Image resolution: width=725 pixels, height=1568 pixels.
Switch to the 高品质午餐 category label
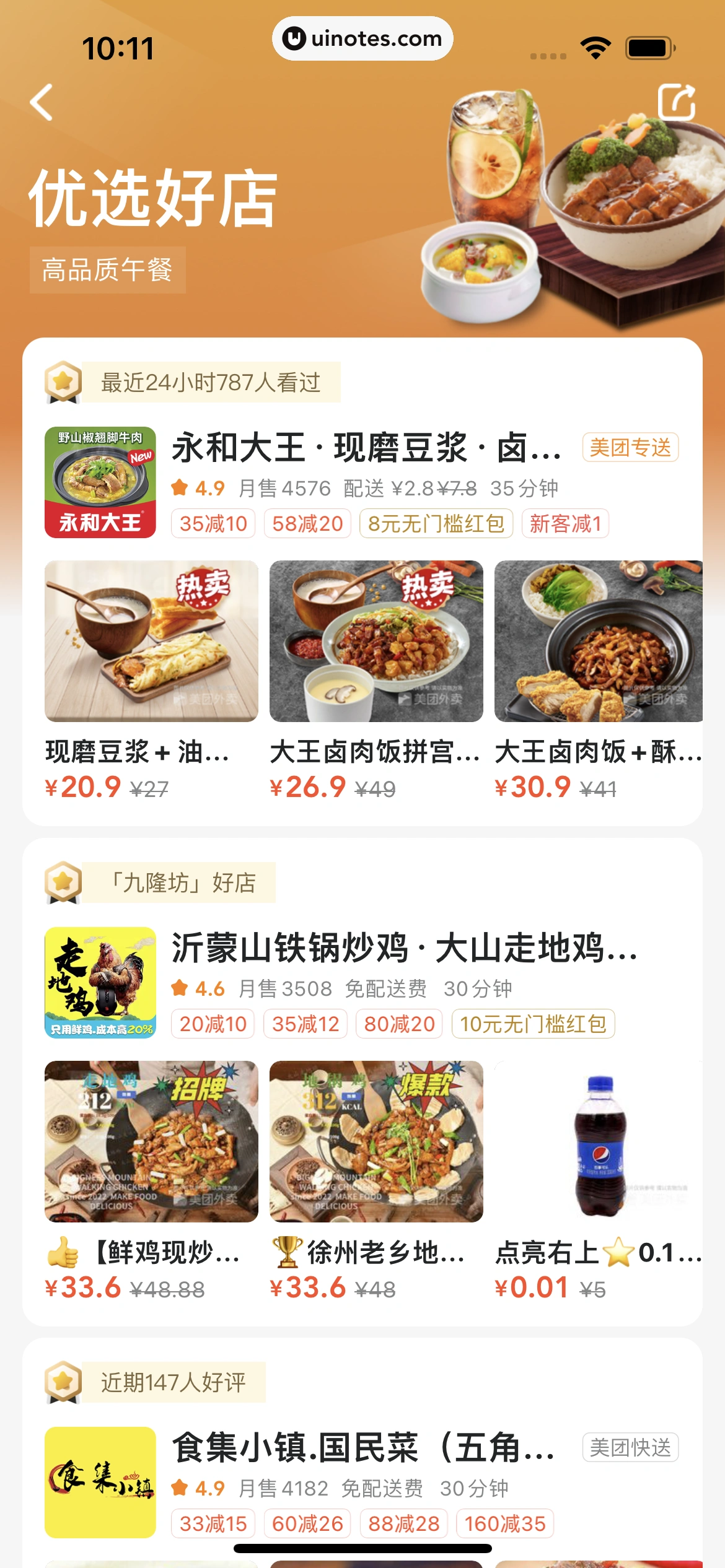pos(108,268)
